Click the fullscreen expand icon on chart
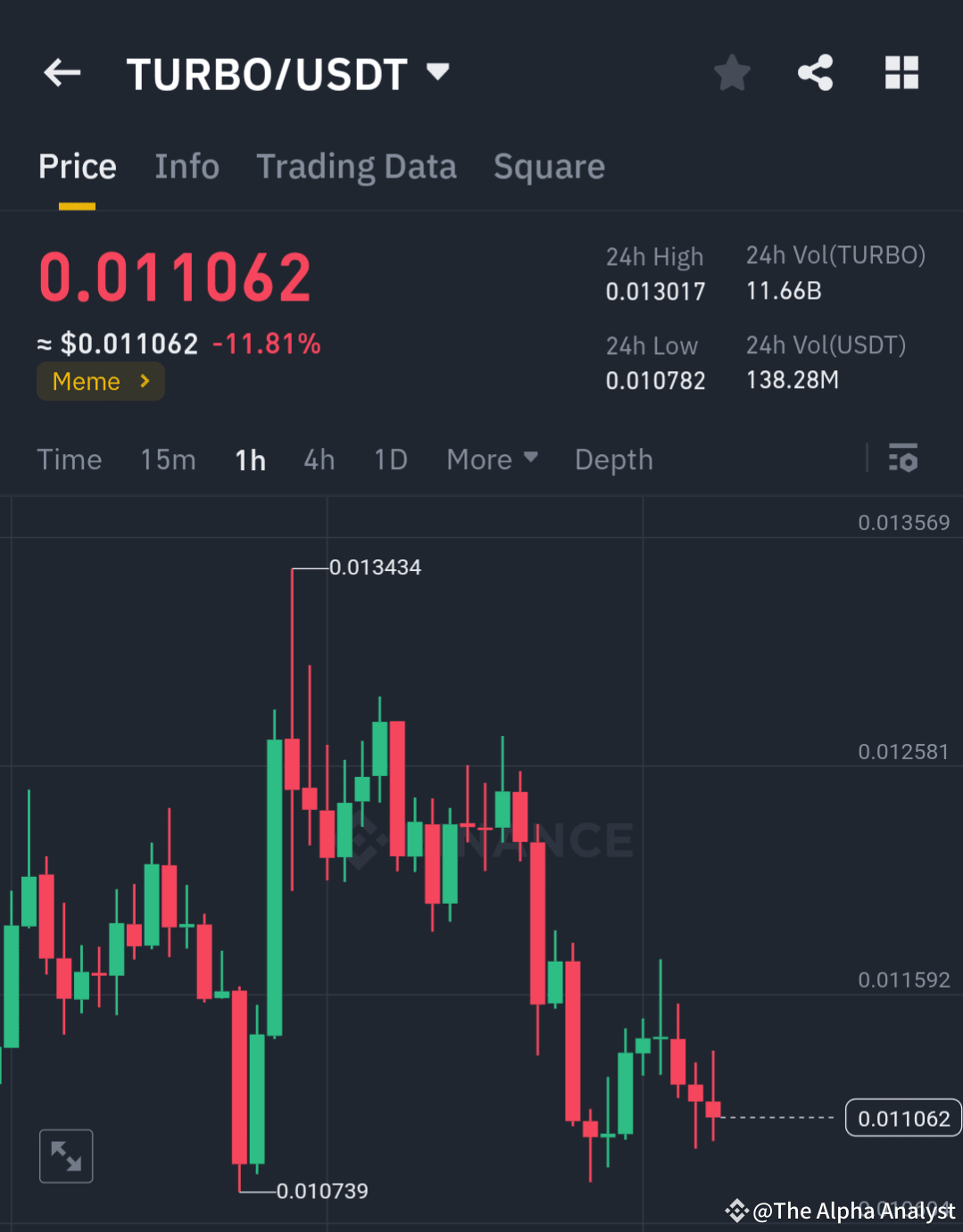The image size is (963, 1232). 66,1155
